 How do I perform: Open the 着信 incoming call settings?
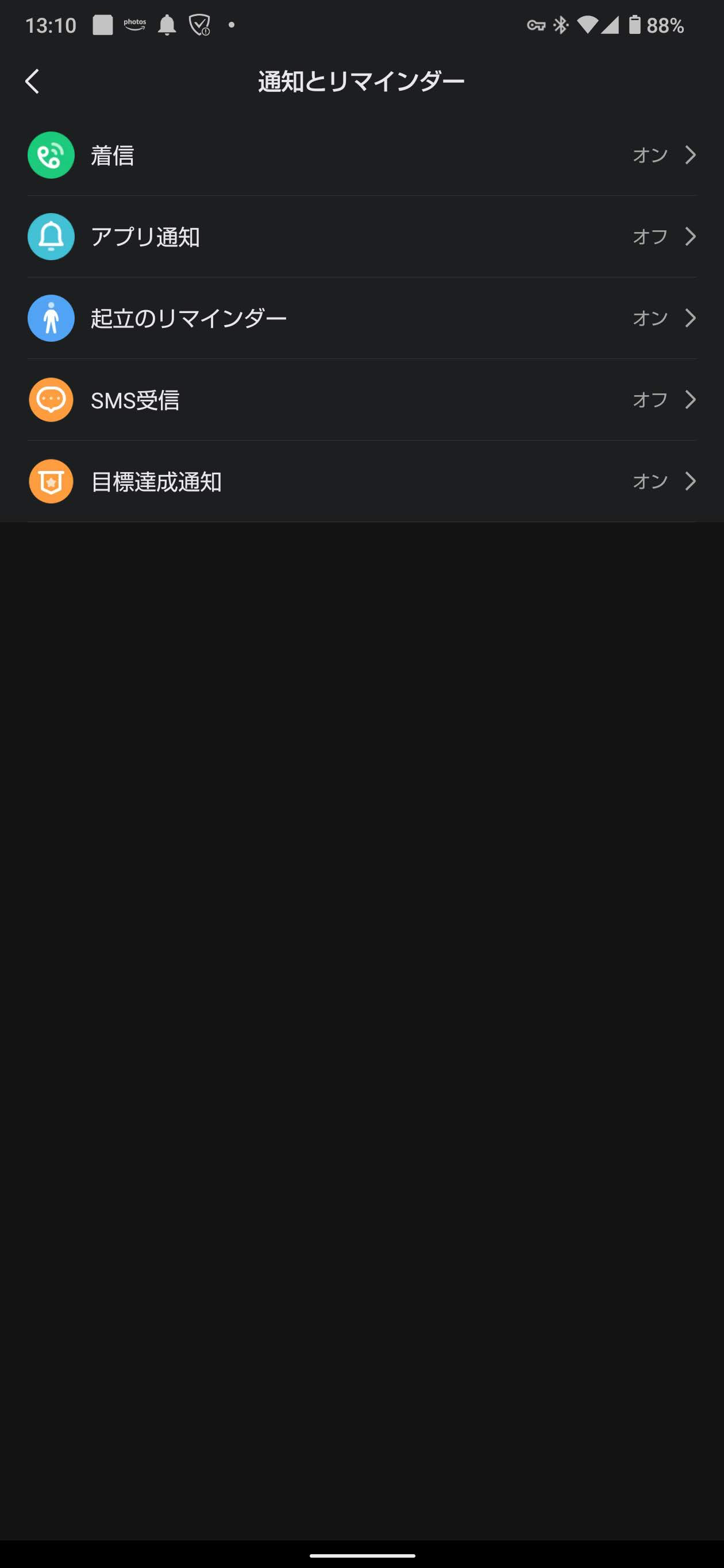pos(361,155)
